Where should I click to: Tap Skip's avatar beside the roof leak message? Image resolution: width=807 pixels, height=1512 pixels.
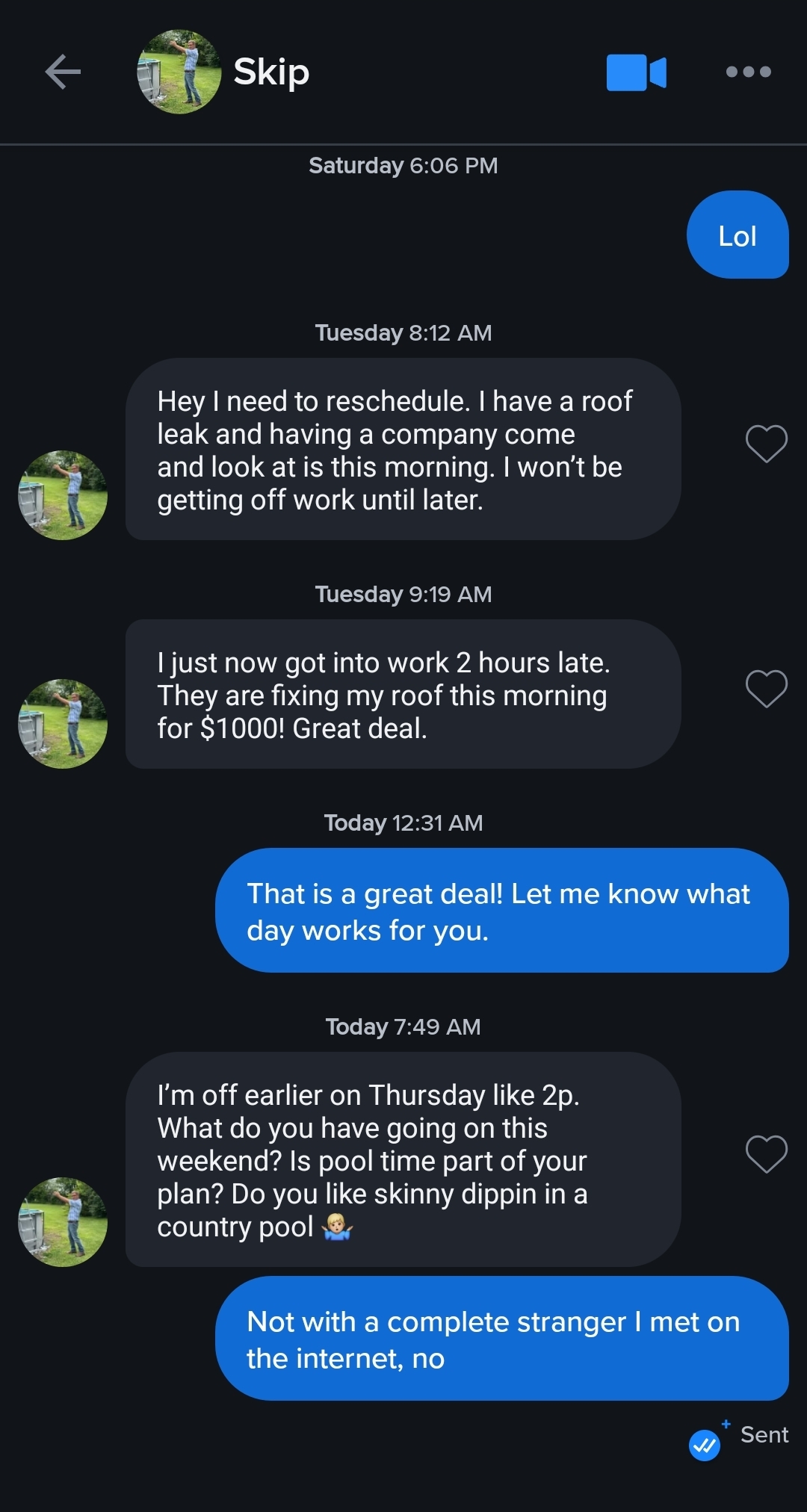[x=63, y=495]
